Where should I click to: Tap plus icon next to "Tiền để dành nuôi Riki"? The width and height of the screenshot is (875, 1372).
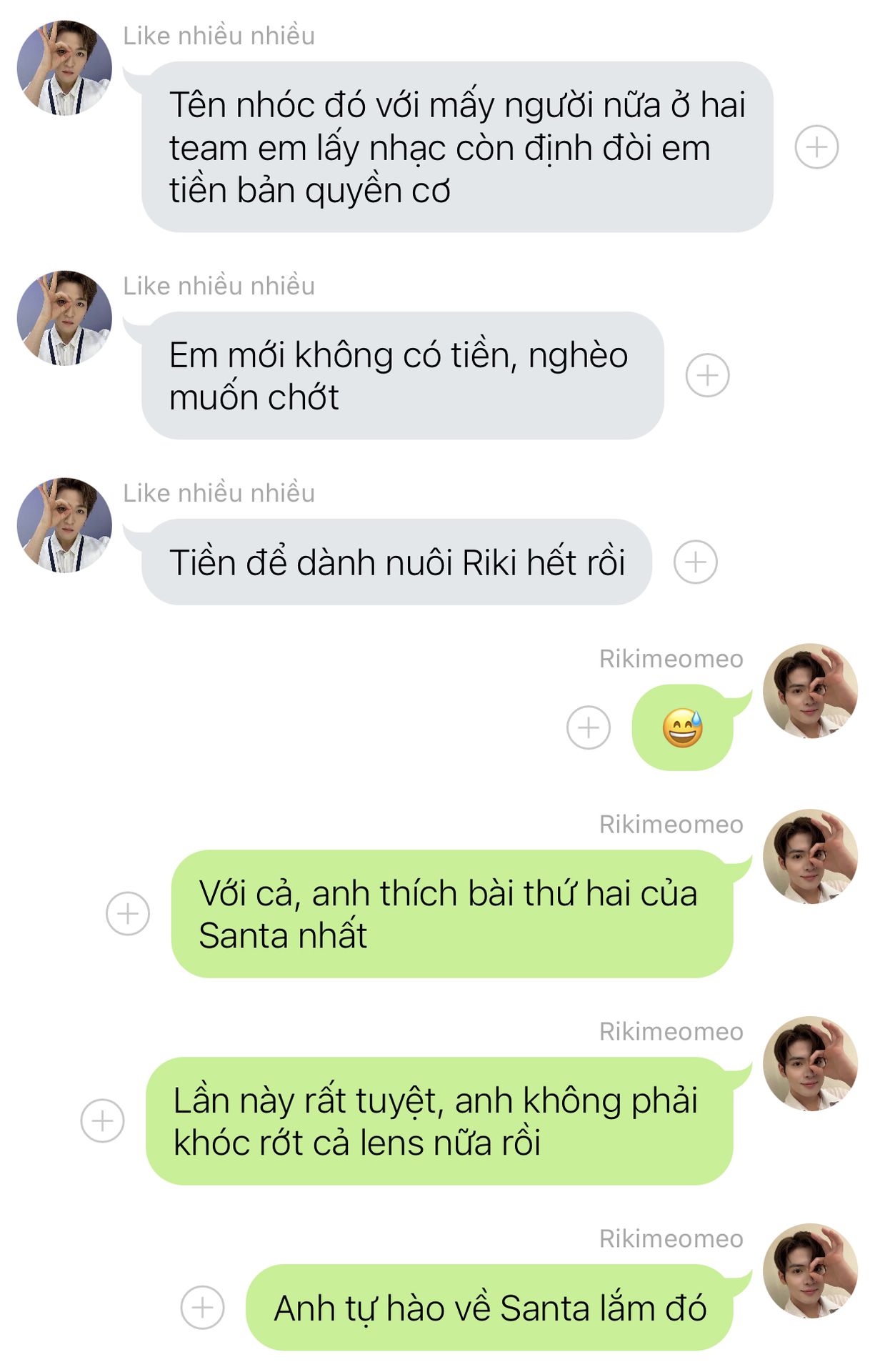(695, 562)
